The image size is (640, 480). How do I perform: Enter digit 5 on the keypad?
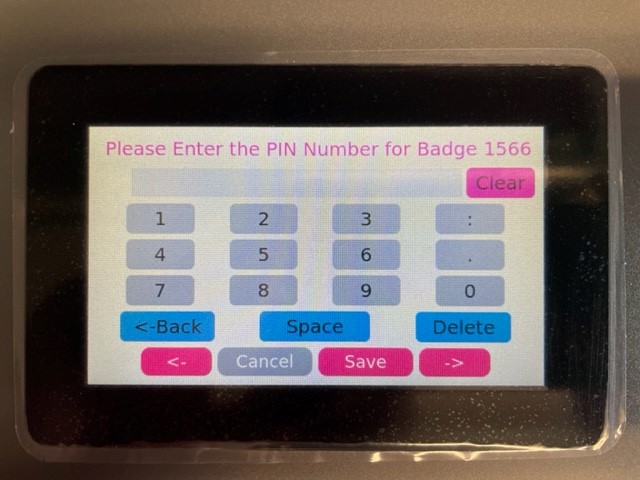(263, 255)
